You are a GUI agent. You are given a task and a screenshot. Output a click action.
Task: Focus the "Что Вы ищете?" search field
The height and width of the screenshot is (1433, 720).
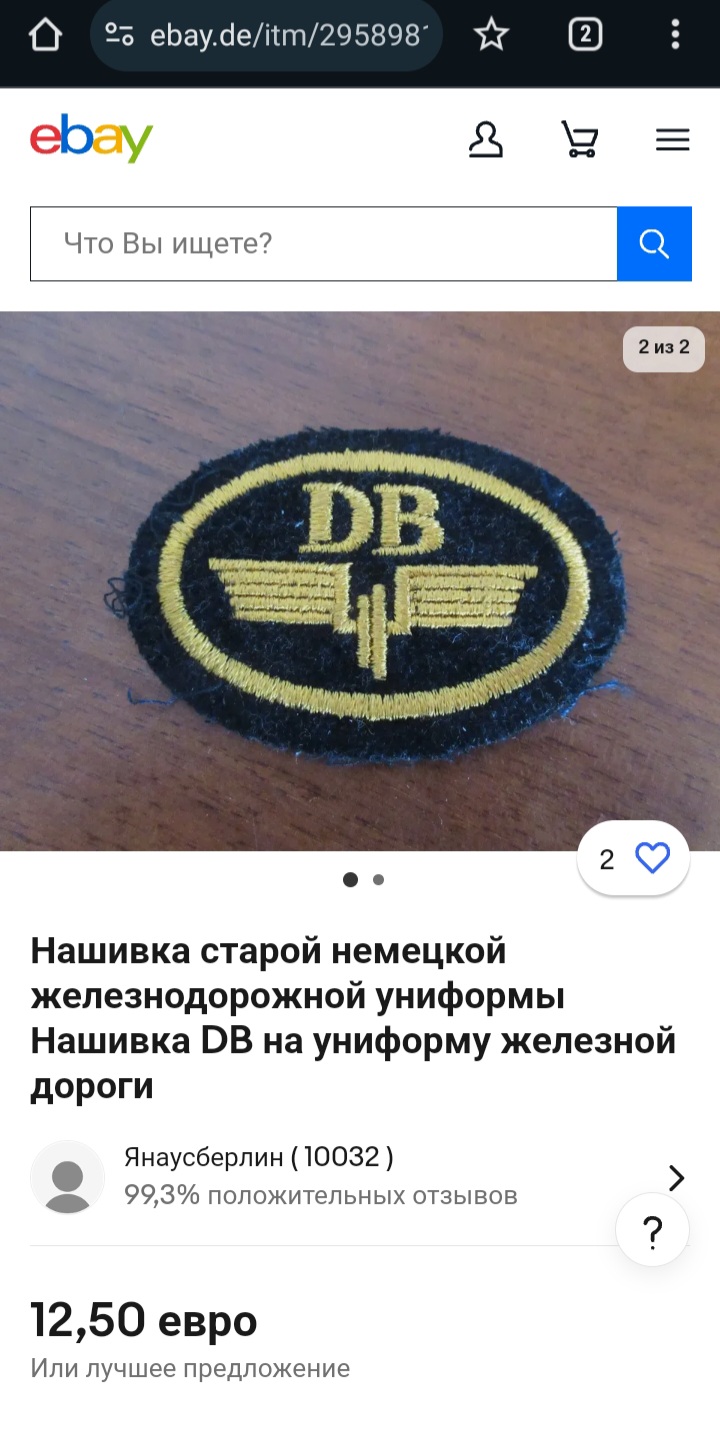coord(323,243)
